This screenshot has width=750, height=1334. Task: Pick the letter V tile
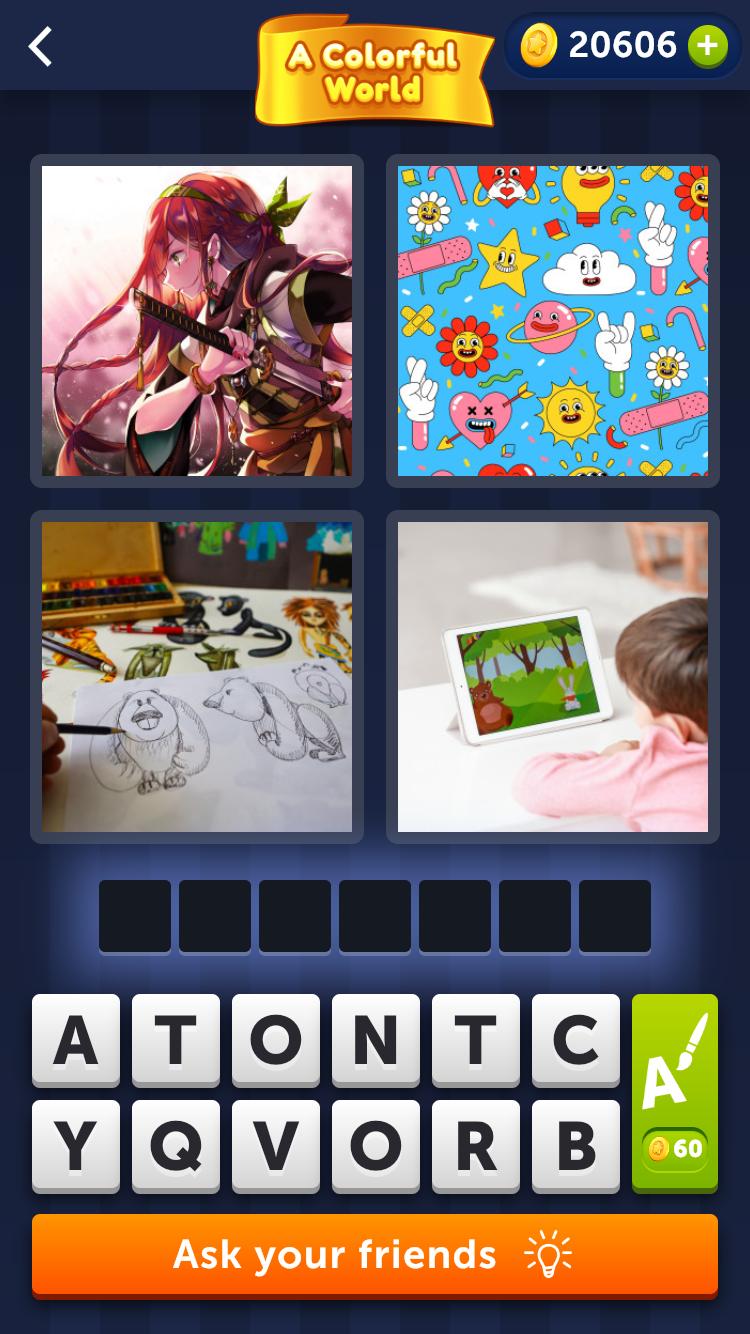(276, 1146)
